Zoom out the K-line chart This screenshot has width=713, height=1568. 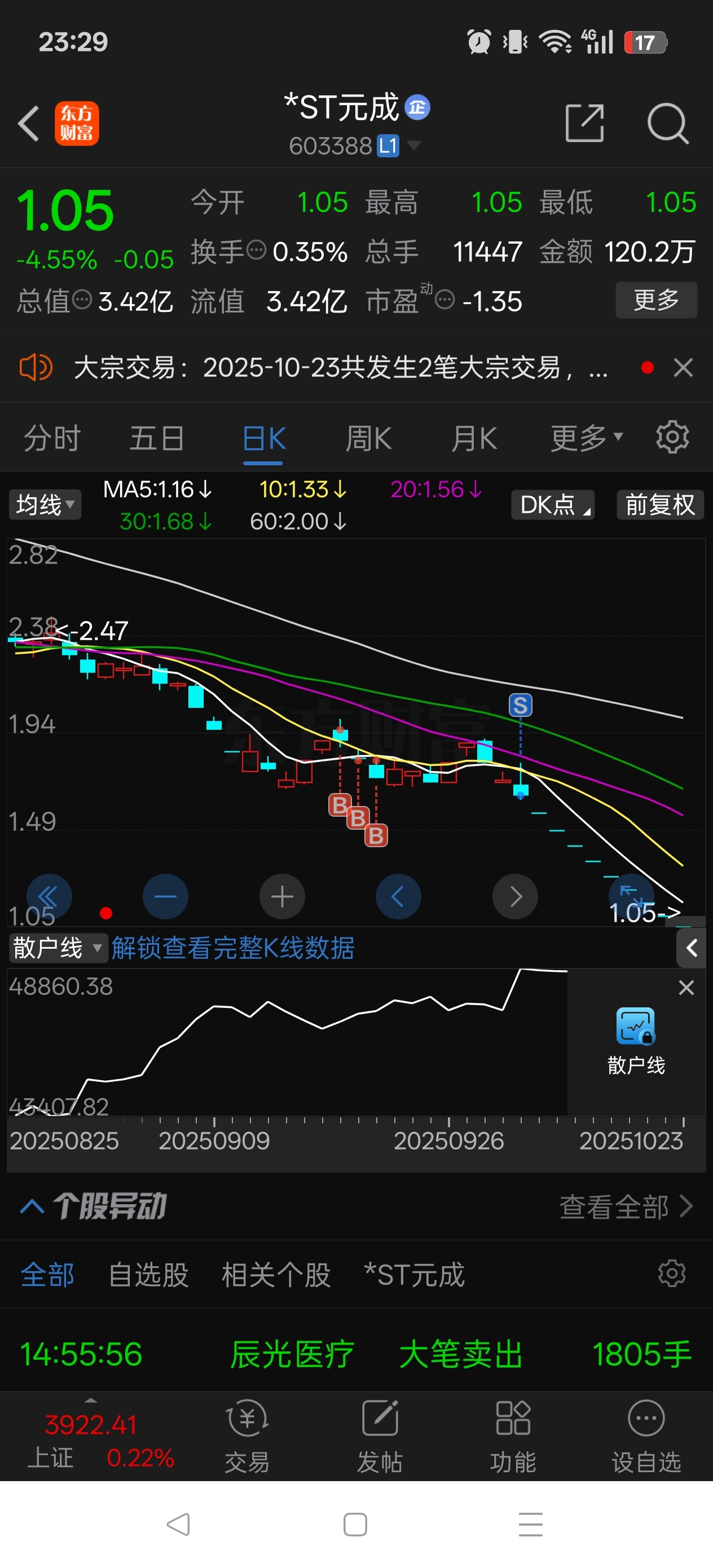(x=165, y=897)
